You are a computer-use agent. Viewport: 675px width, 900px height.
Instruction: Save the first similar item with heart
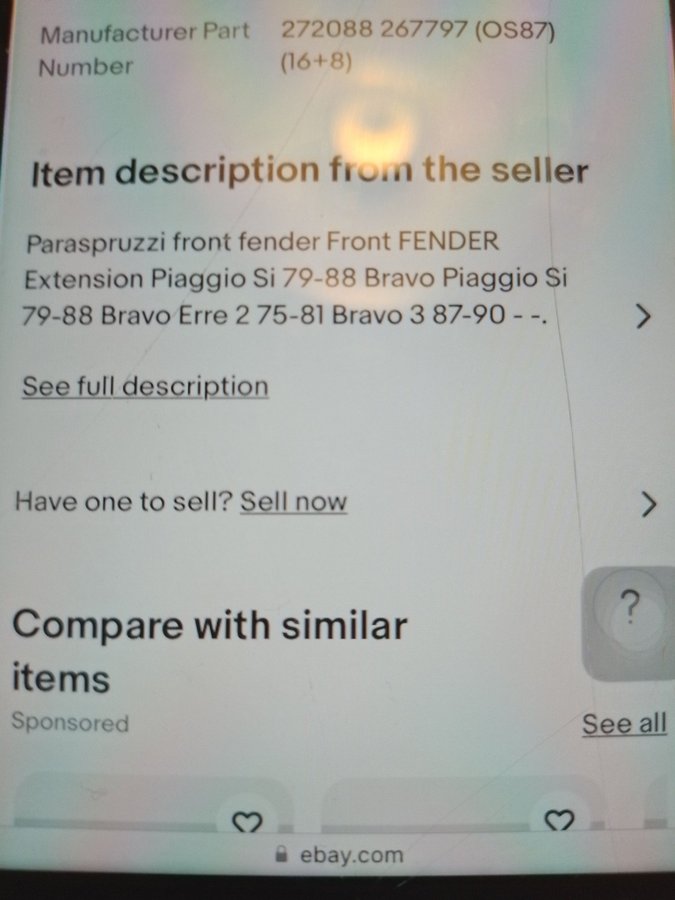tap(246, 822)
